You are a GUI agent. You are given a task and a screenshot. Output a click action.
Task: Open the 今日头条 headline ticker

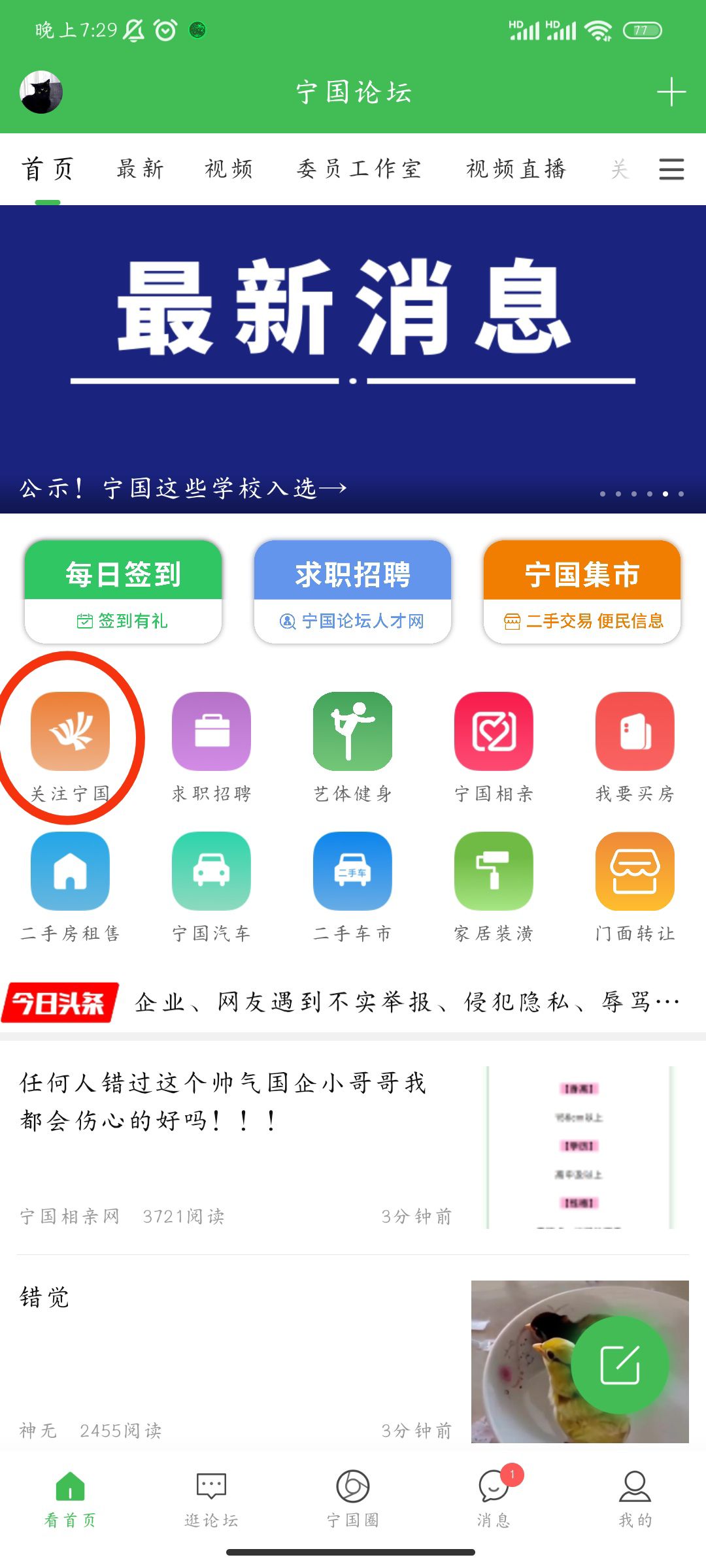coord(405,1002)
